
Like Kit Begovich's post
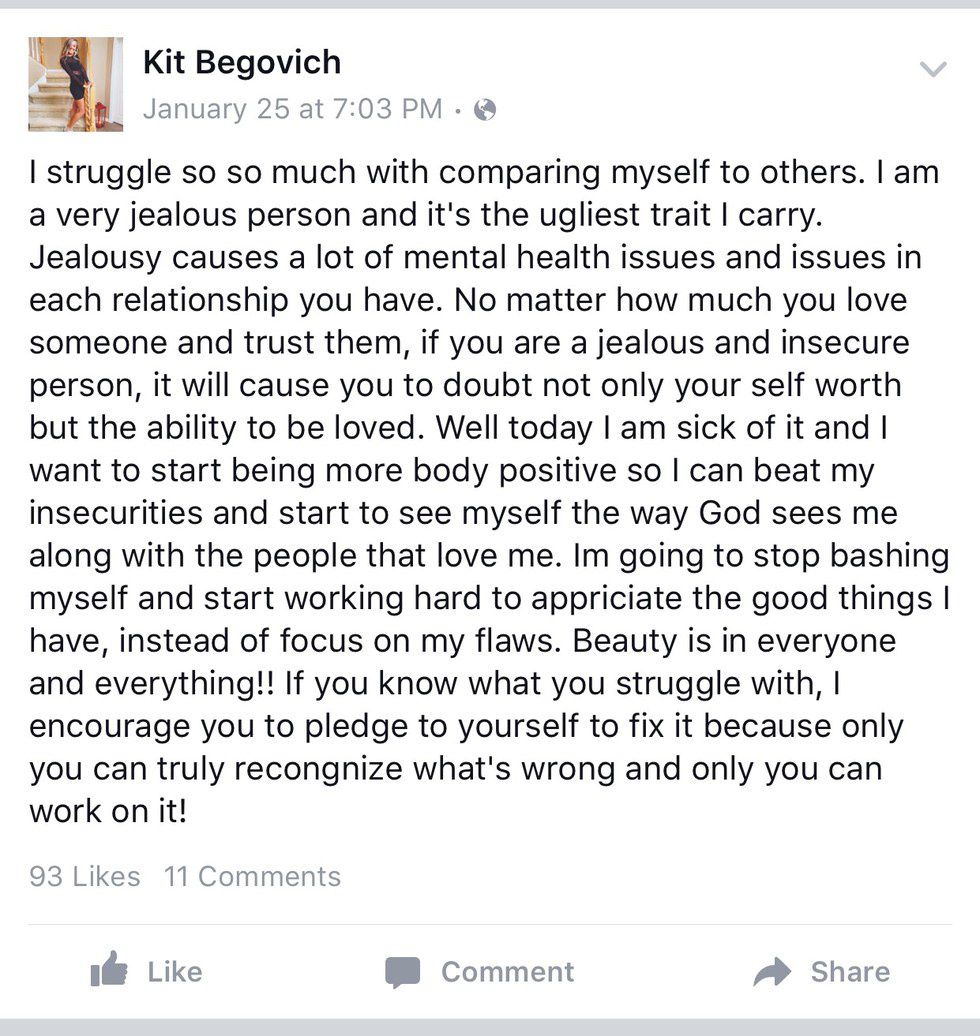point(146,971)
